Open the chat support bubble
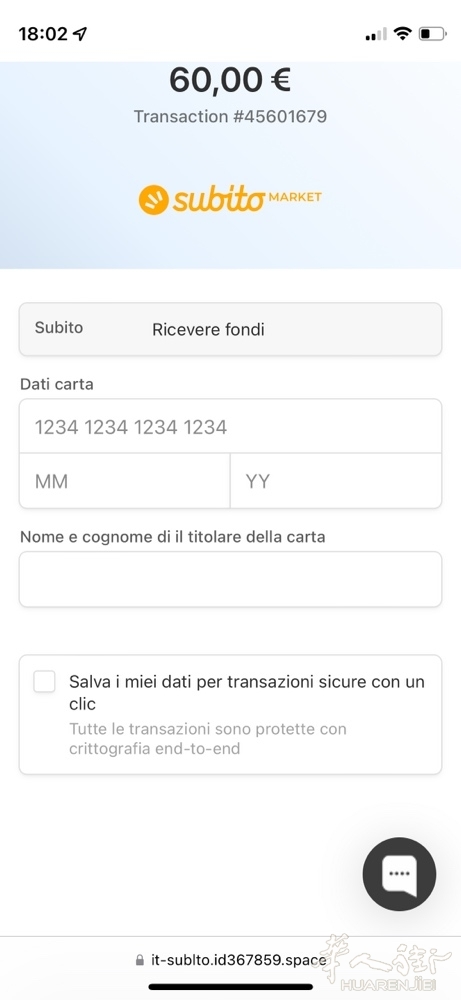The image size is (461, 1000). (399, 874)
